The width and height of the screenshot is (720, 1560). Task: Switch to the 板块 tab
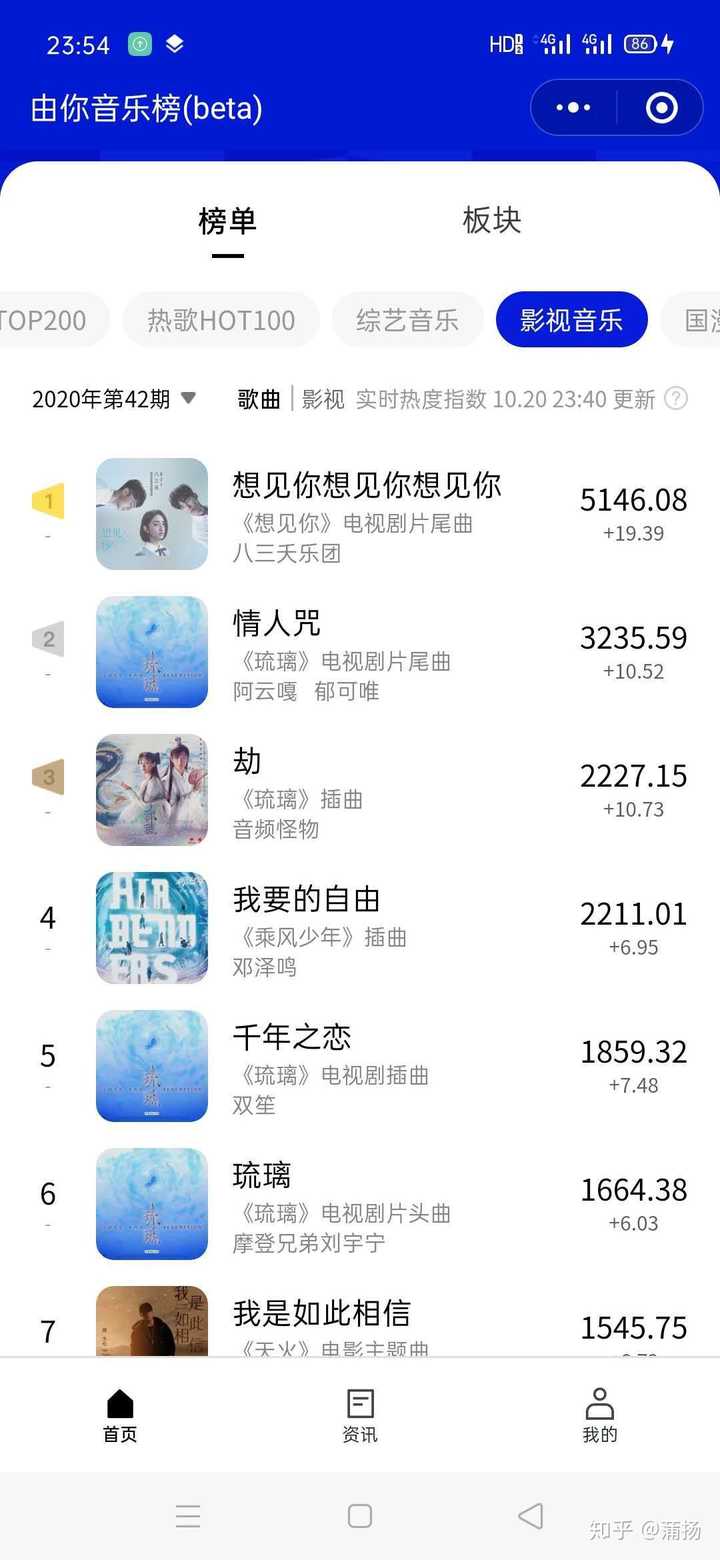pos(490,221)
